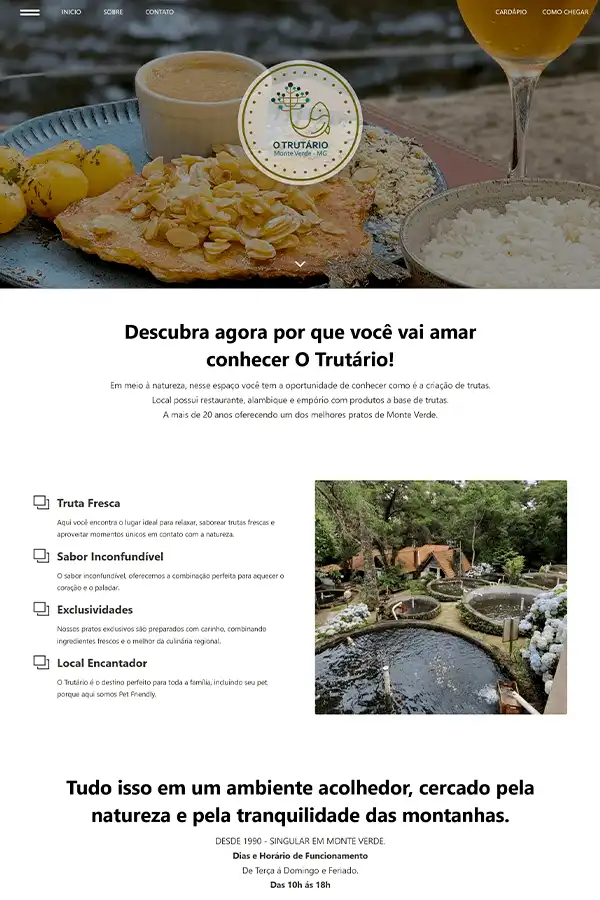
Task: Tap the down chevron on hero image
Action: (x=300, y=264)
